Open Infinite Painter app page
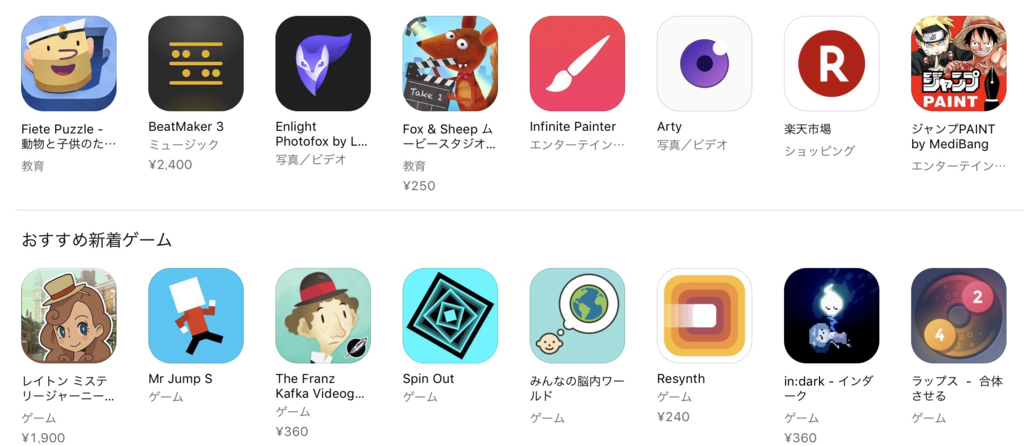1024x446 pixels. pyautogui.click(x=577, y=63)
